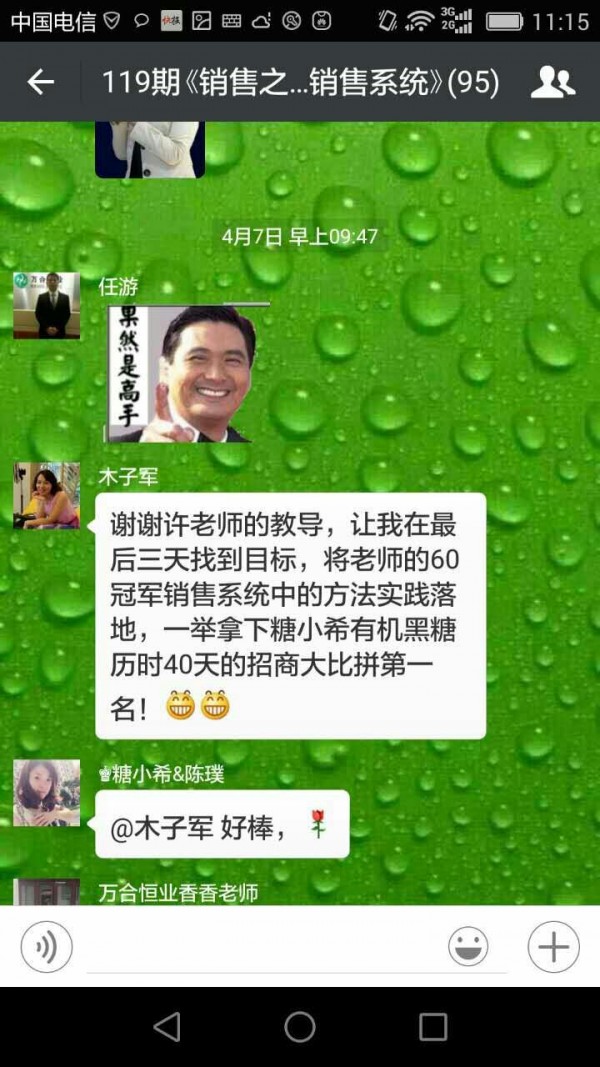Viewport: 600px width, 1067px height.
Task: Tap the system home button
Action: 300,1027
